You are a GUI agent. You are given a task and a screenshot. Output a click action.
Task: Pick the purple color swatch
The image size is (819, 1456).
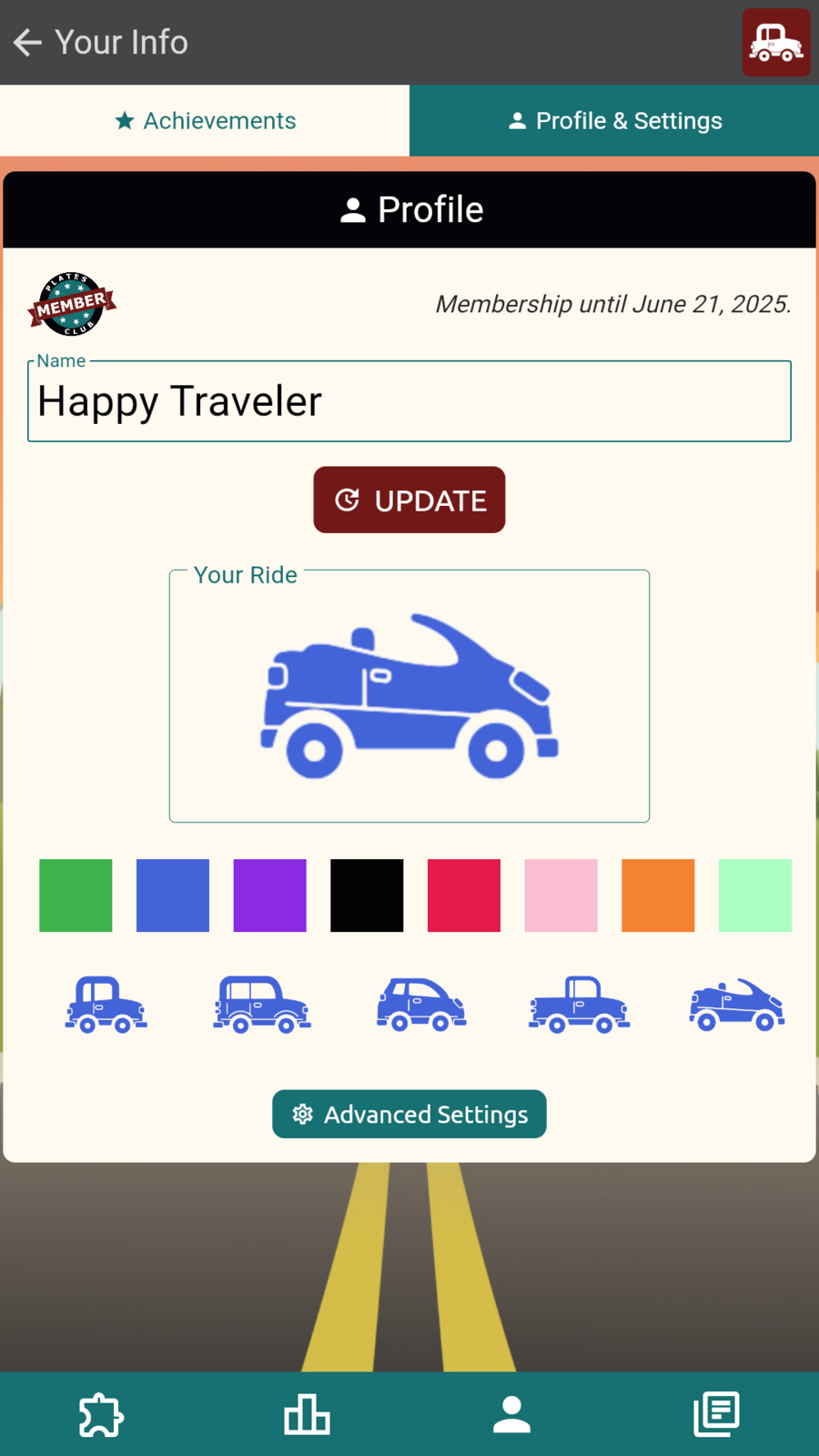click(x=269, y=895)
